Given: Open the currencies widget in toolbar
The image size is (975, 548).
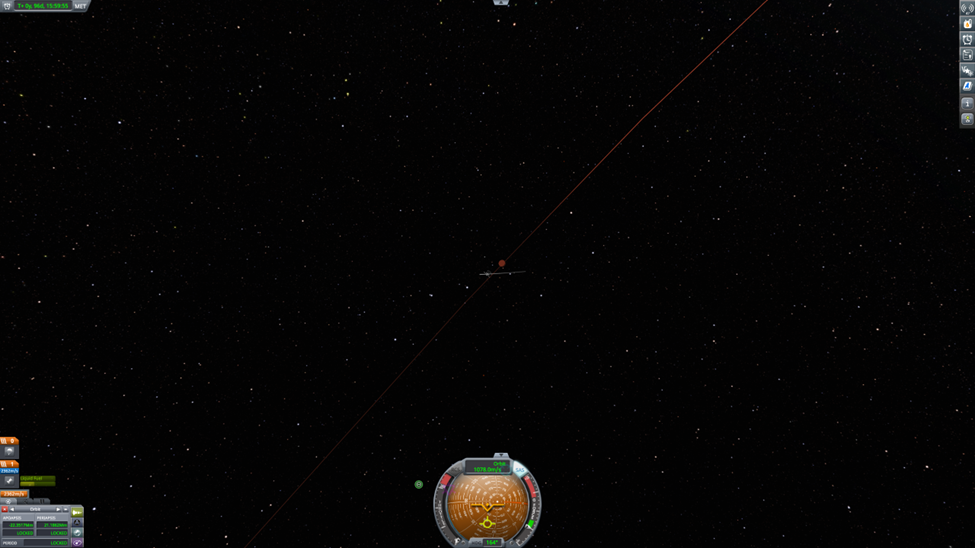Looking at the screenshot, I should tap(967, 71).
